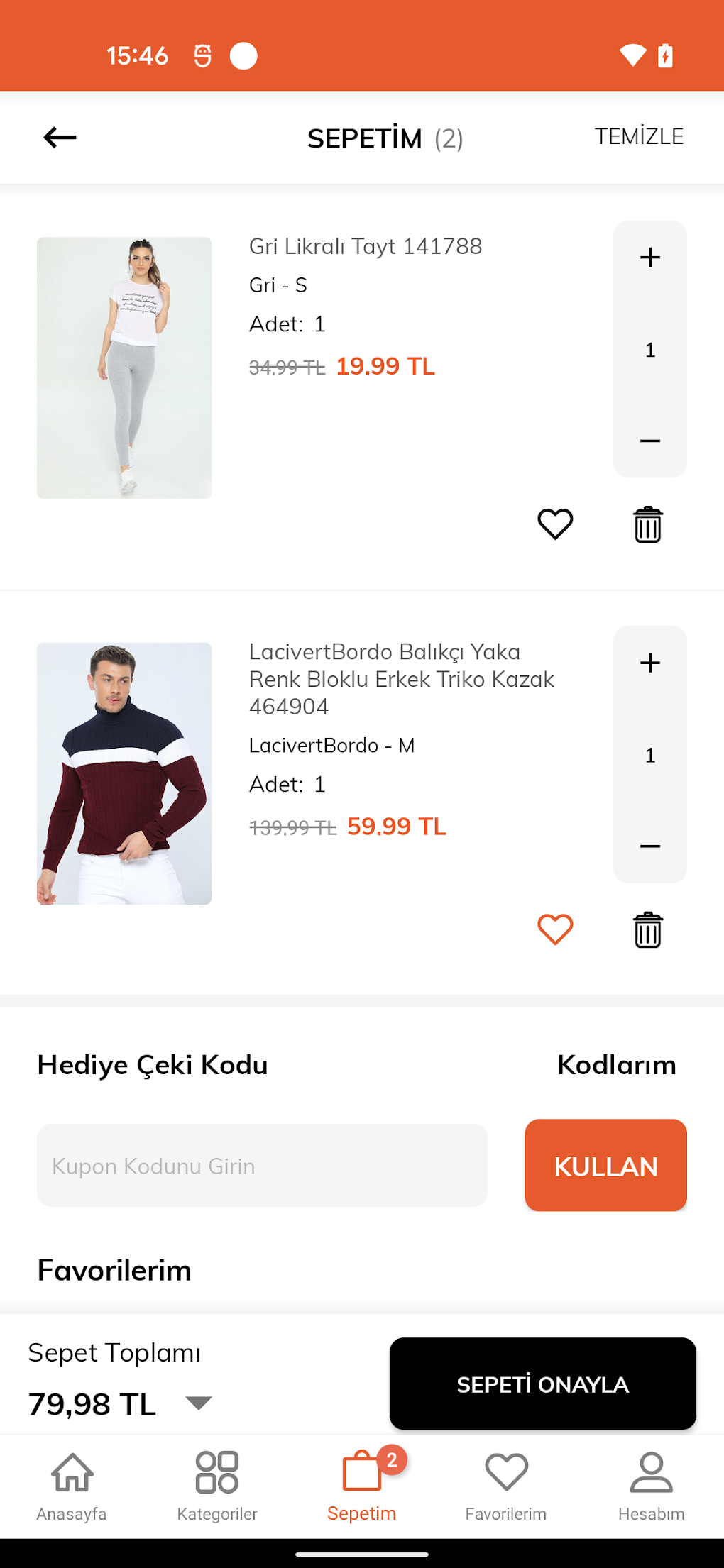Switch to the Sepetim tab

click(362, 1490)
